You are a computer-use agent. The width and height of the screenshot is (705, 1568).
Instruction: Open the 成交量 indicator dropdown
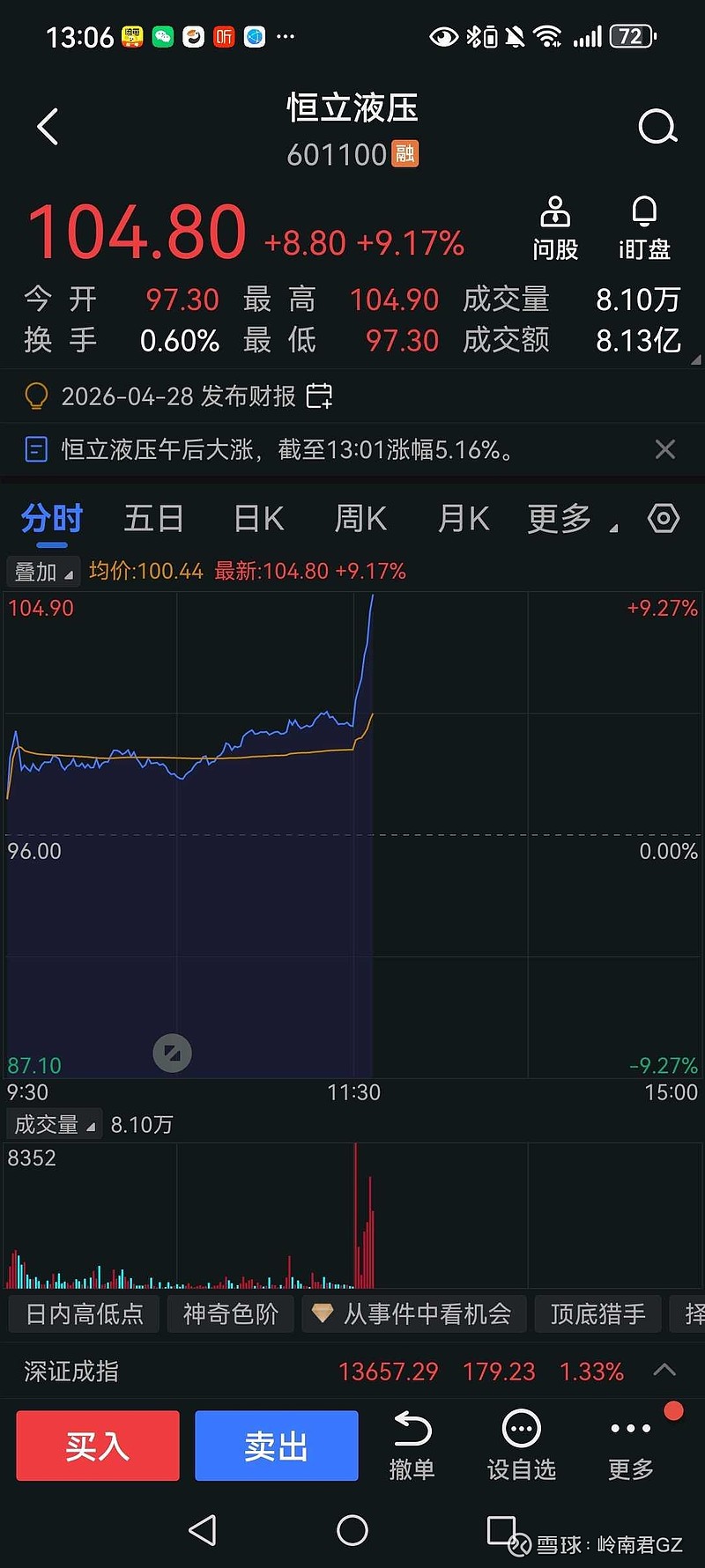point(54,1123)
